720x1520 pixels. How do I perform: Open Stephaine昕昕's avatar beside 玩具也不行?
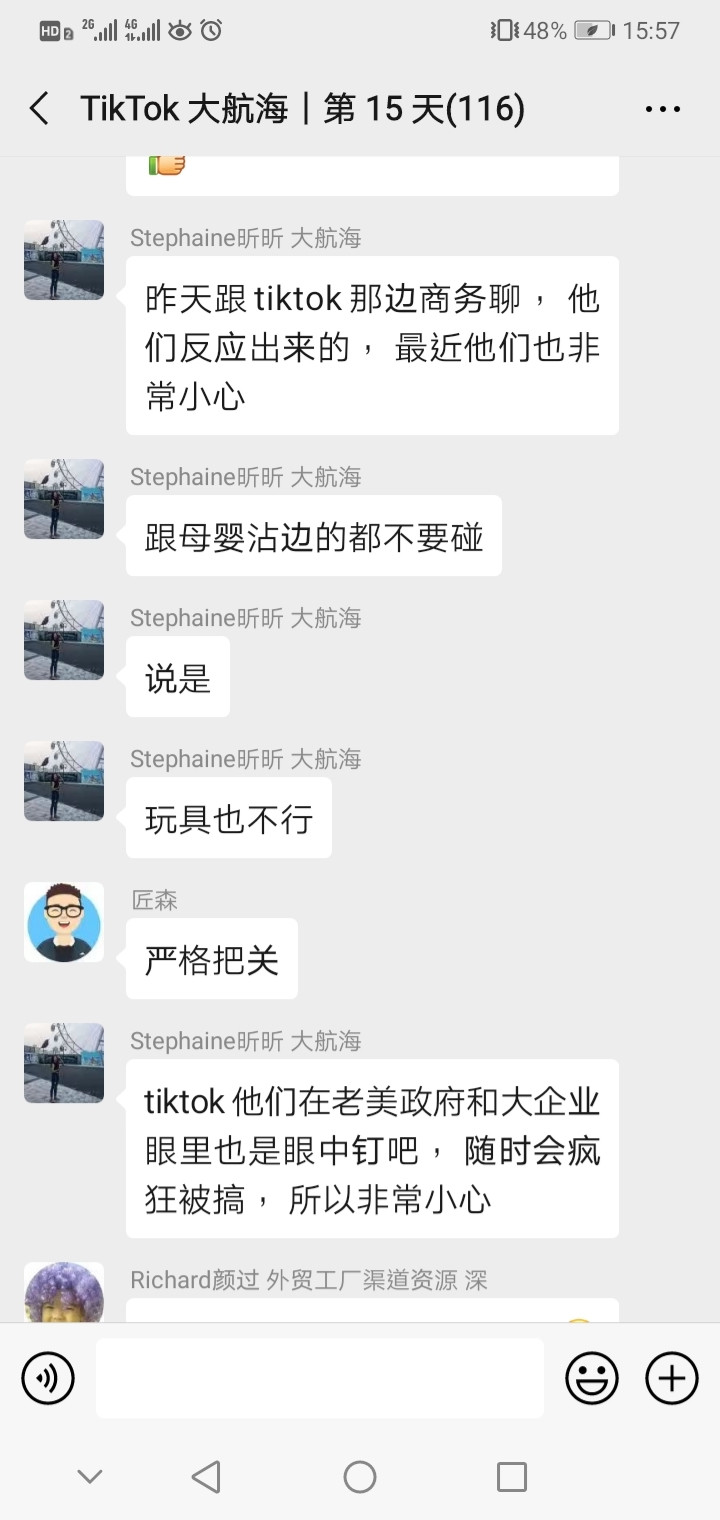[64, 781]
